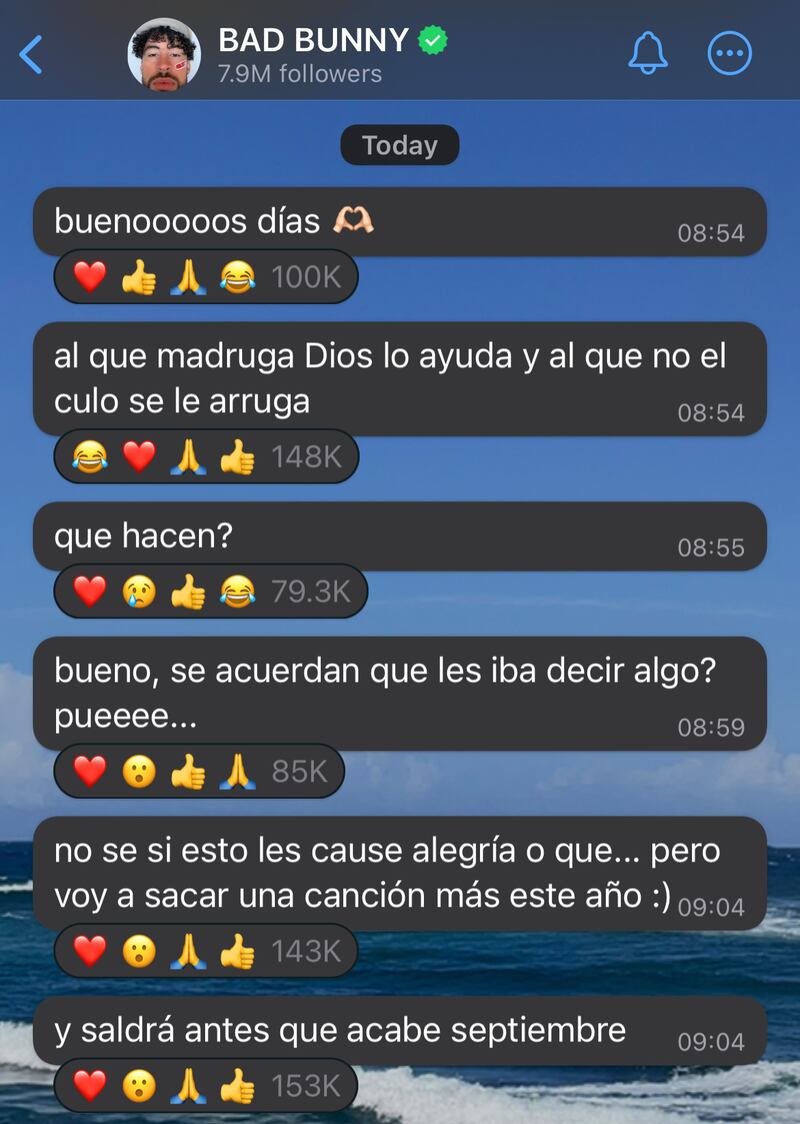
Task: Open reactions on the "una canción más" message
Action: [205, 951]
